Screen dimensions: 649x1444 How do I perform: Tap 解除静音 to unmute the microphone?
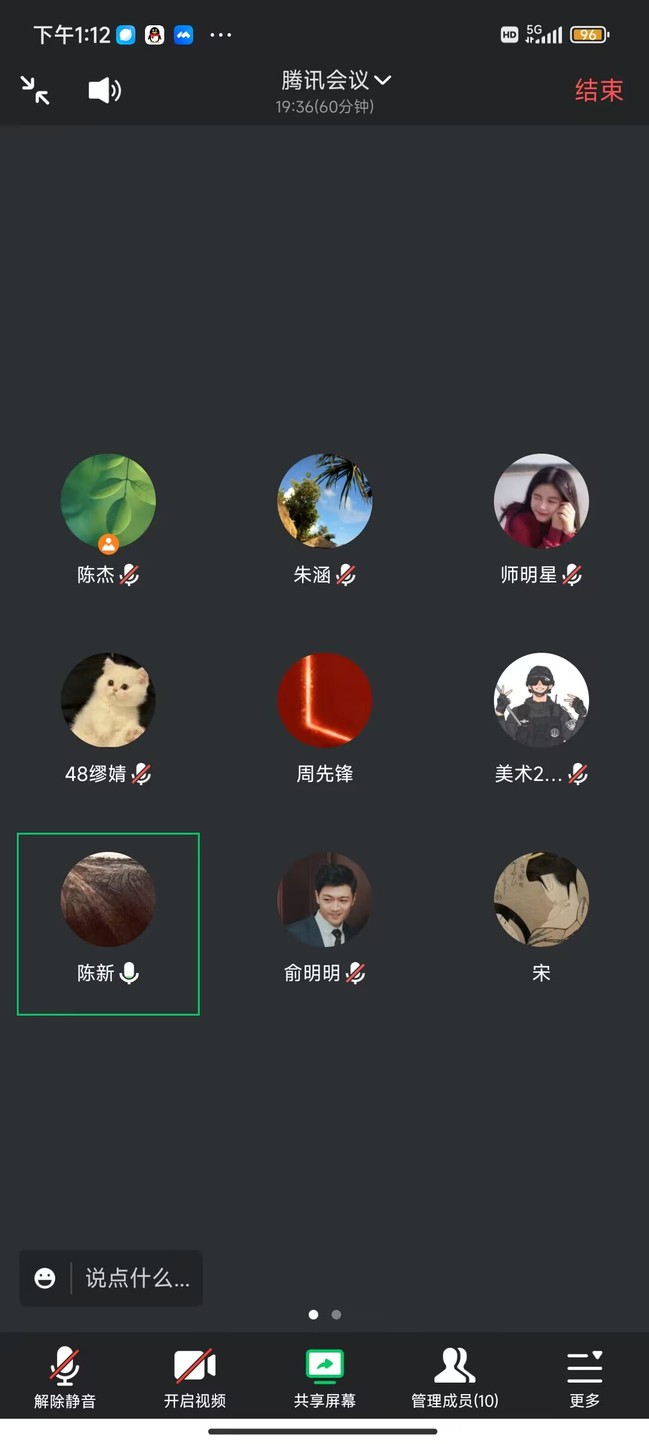tap(65, 1377)
